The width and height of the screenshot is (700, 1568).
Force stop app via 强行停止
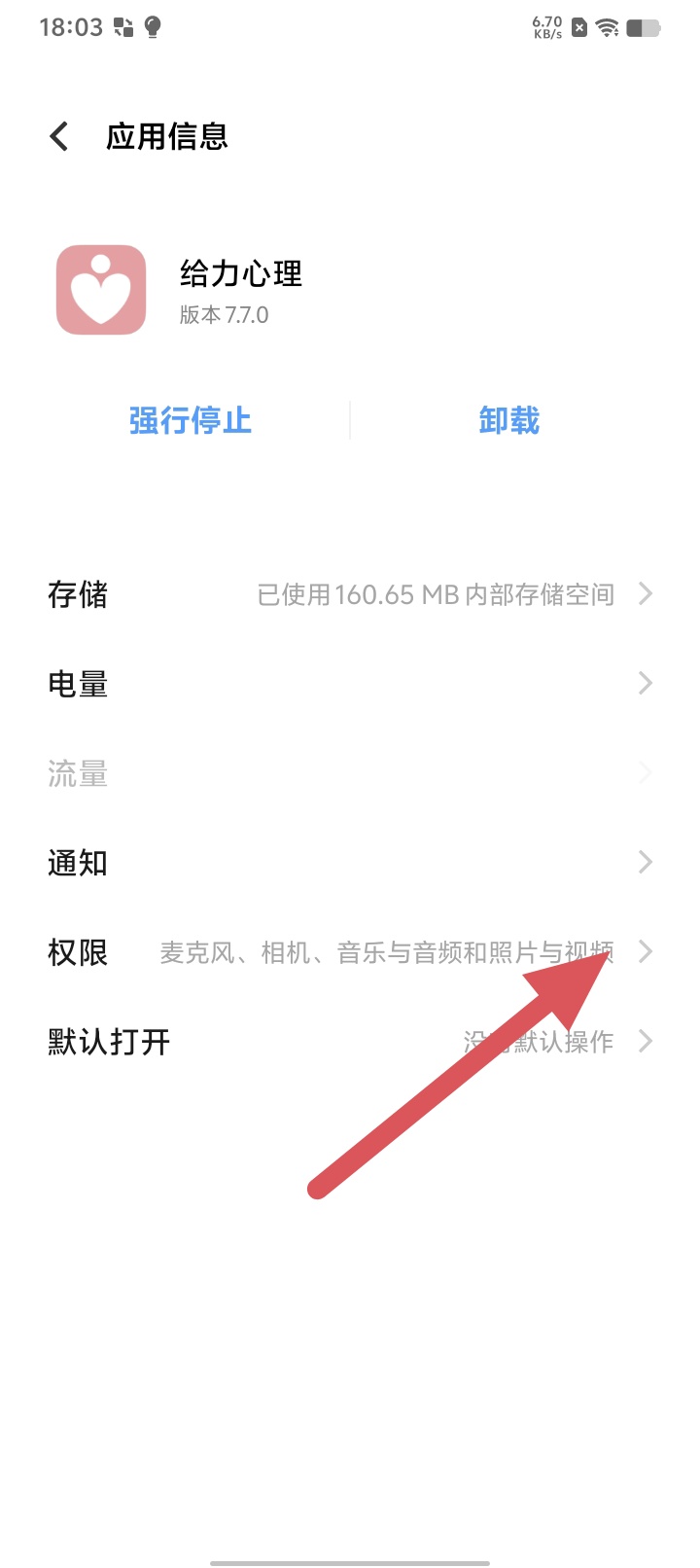[x=191, y=421]
